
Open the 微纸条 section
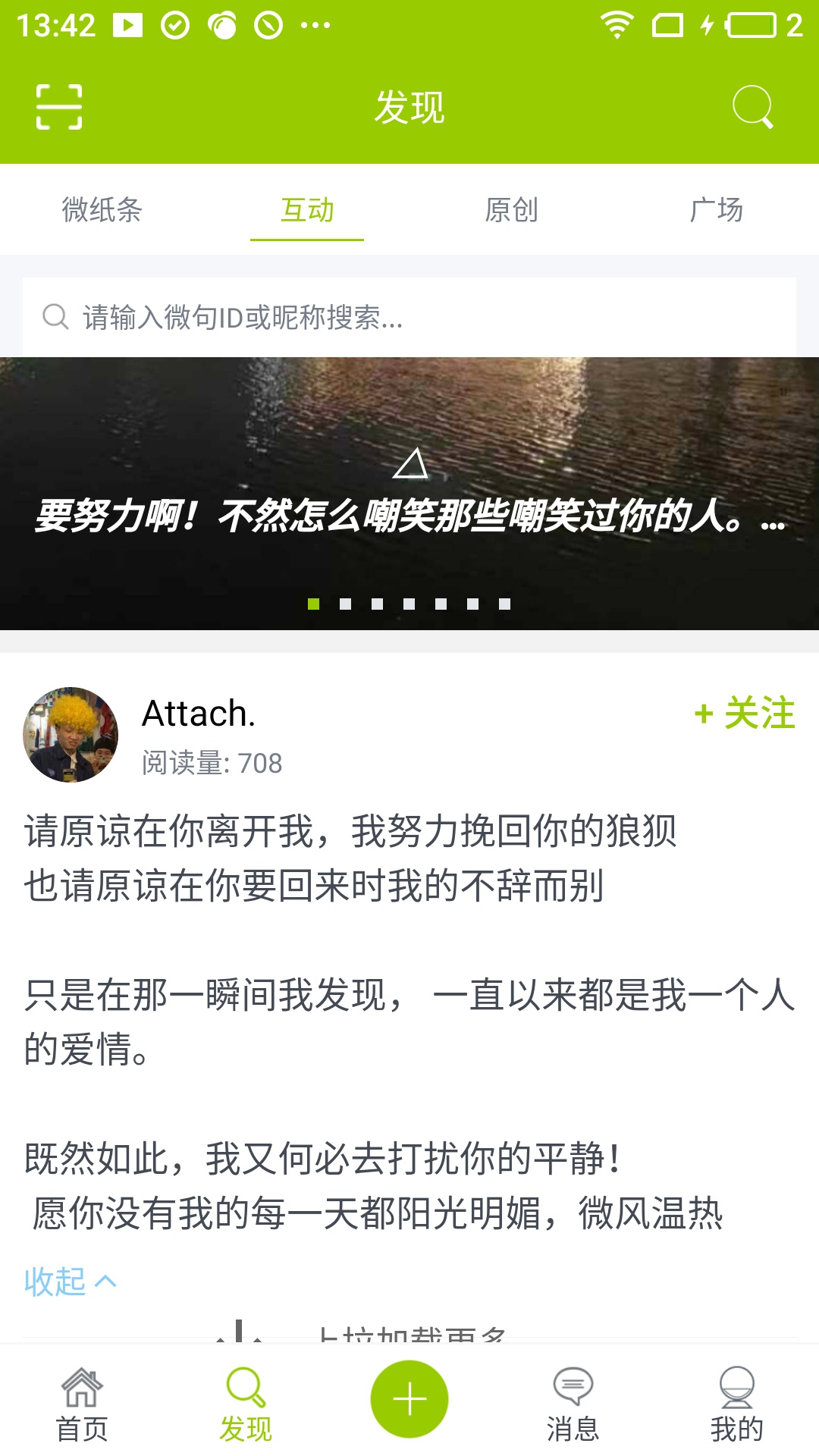pyautogui.click(x=102, y=211)
